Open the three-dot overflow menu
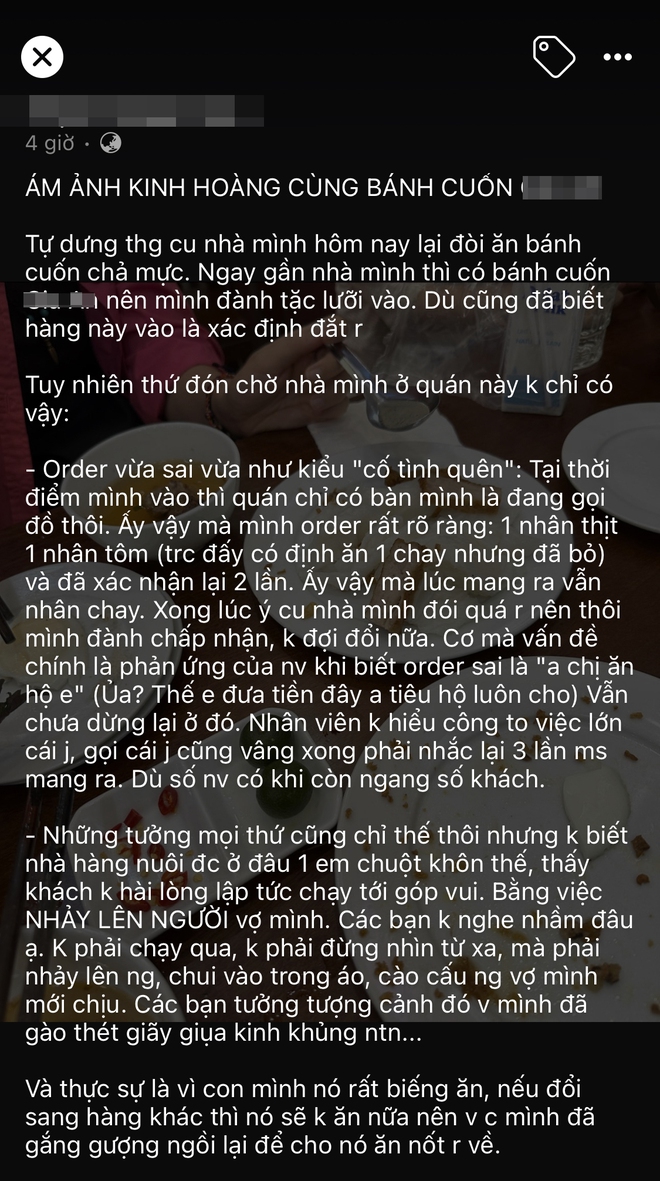660x1181 pixels. tap(618, 57)
